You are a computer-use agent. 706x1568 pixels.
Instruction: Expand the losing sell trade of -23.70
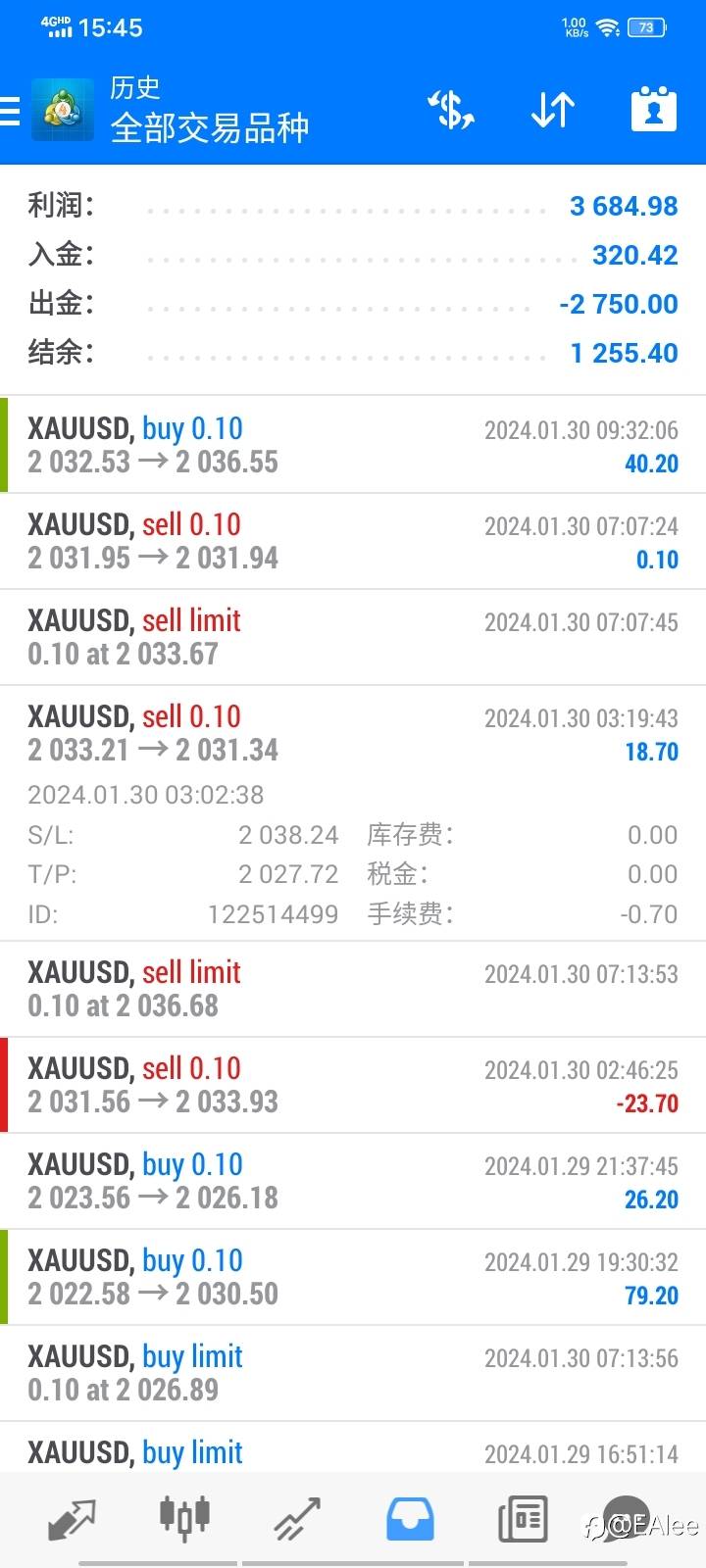(x=353, y=1085)
